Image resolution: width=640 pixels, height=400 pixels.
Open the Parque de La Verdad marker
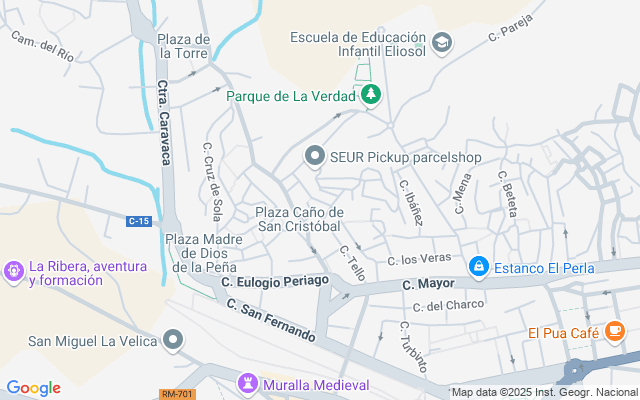point(371,96)
